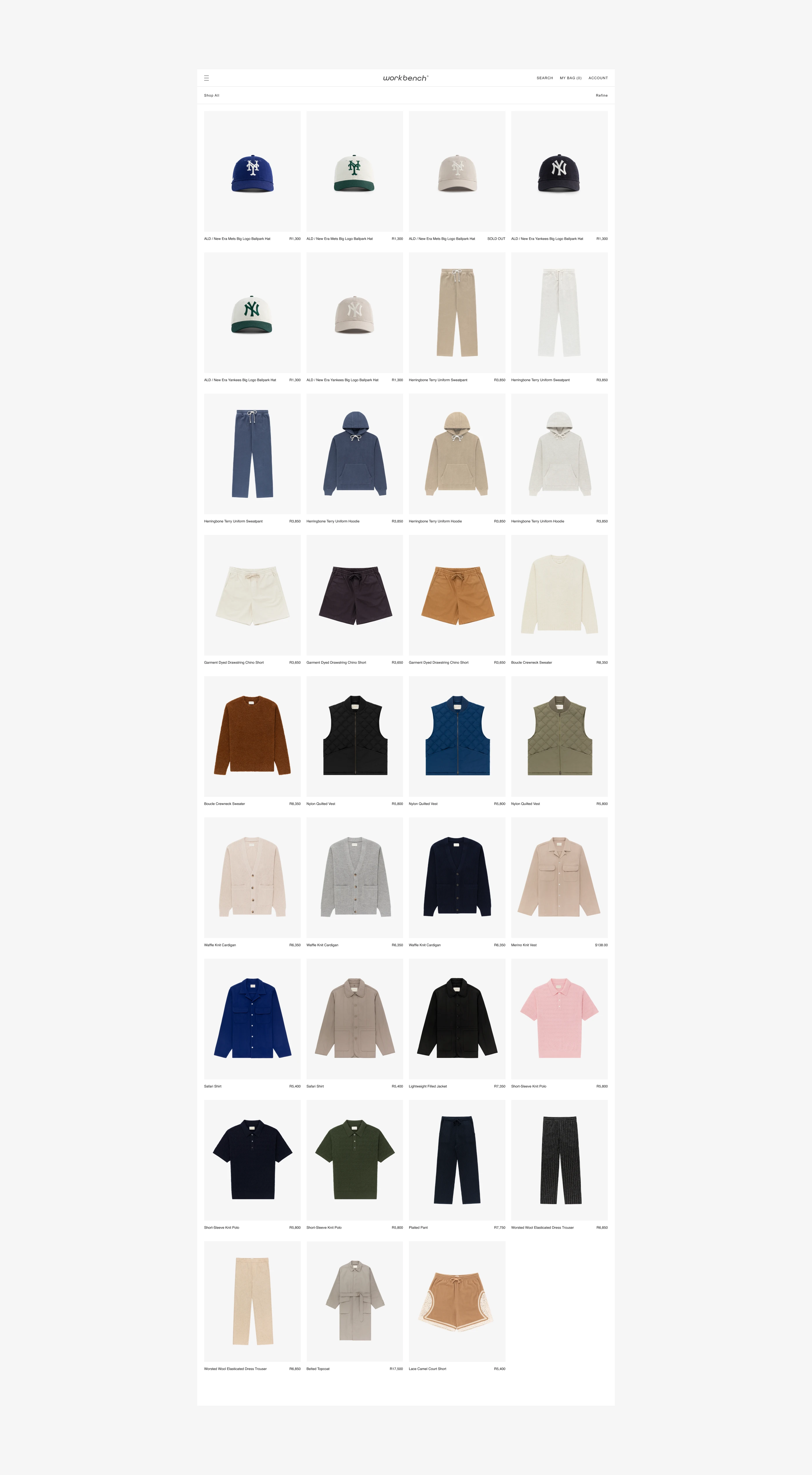This screenshot has width=812, height=1475.
Task: View the orange Garment Dyed Drawstring Chino Short
Action: coord(457,596)
